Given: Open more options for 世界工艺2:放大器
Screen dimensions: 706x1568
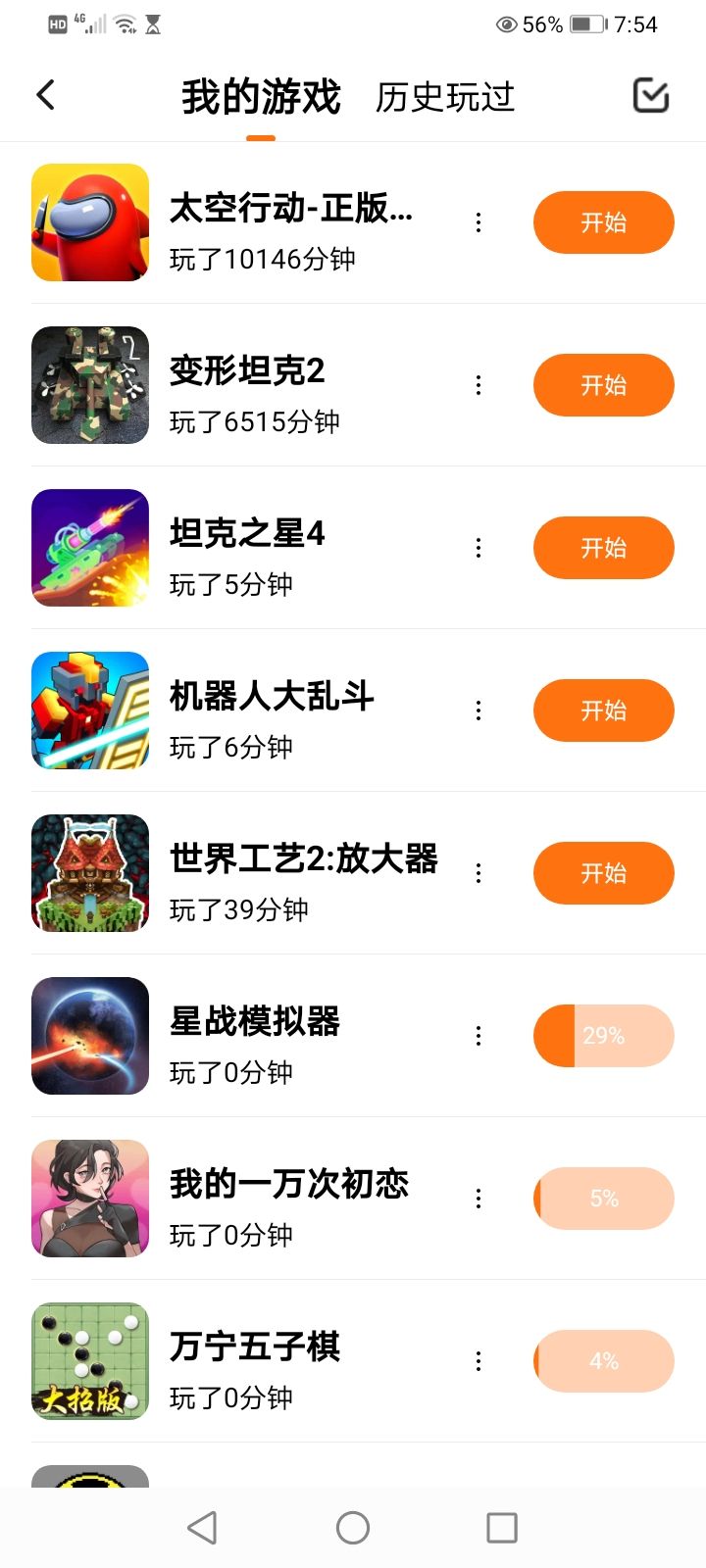Looking at the screenshot, I should coord(479,873).
